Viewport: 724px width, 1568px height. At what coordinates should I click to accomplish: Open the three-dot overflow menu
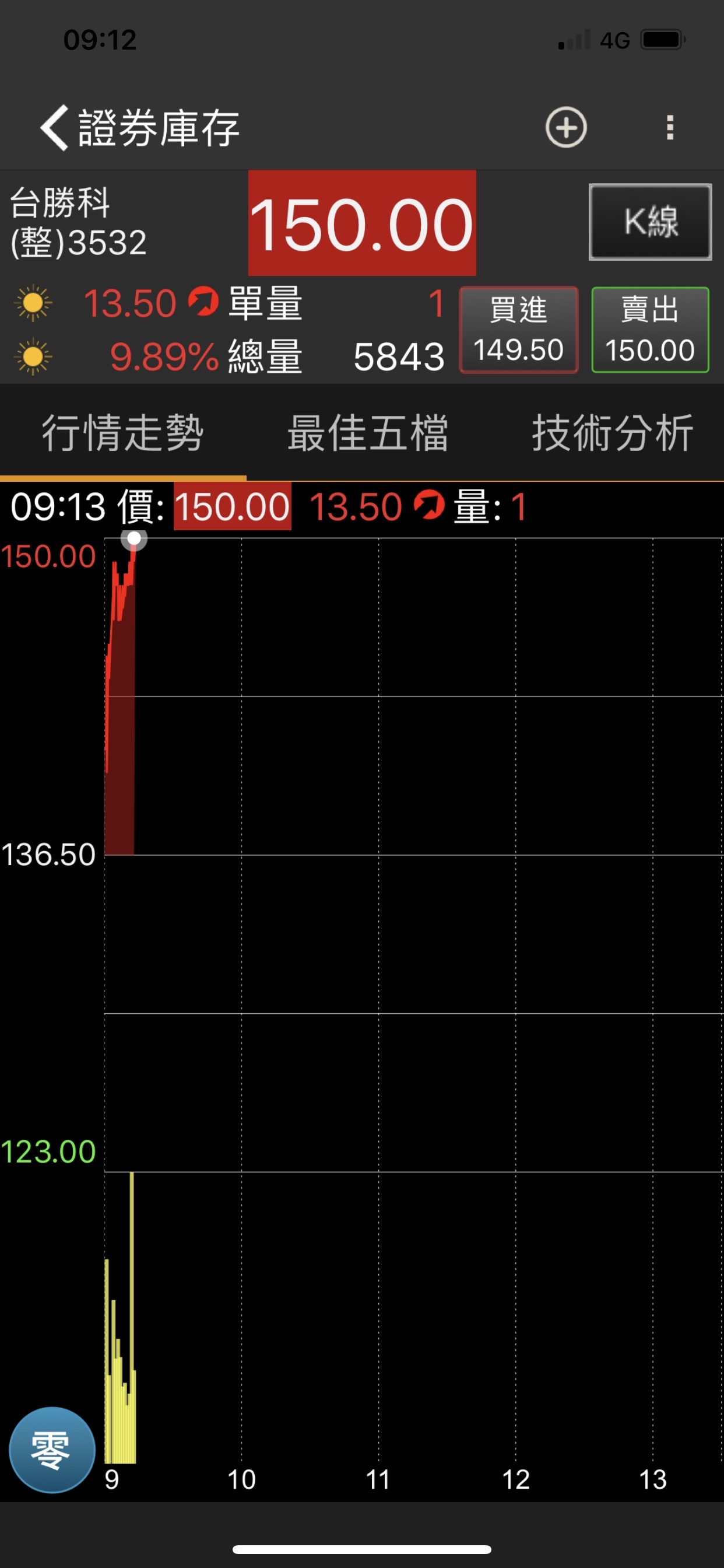point(670,128)
